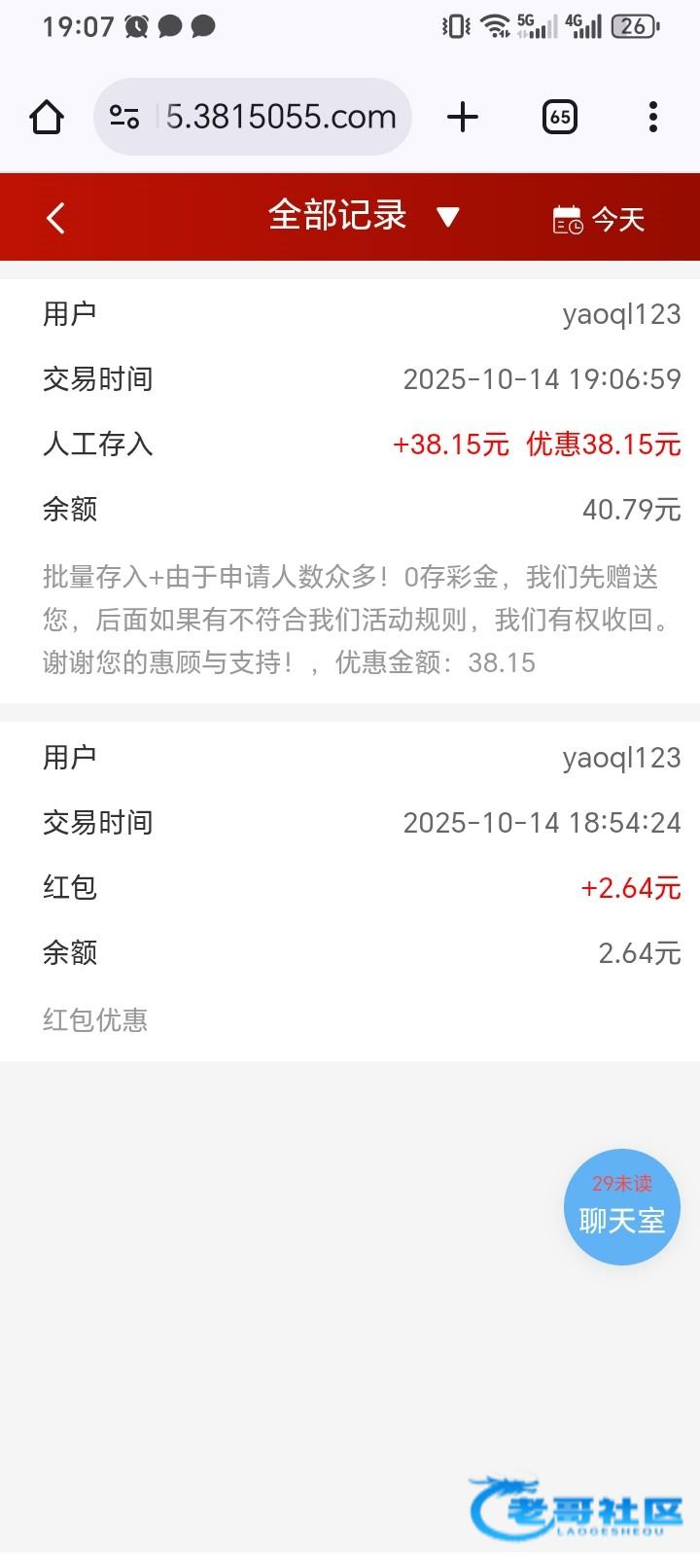The image size is (700, 1568).
Task: Go back using the header arrow
Action: pos(55,218)
